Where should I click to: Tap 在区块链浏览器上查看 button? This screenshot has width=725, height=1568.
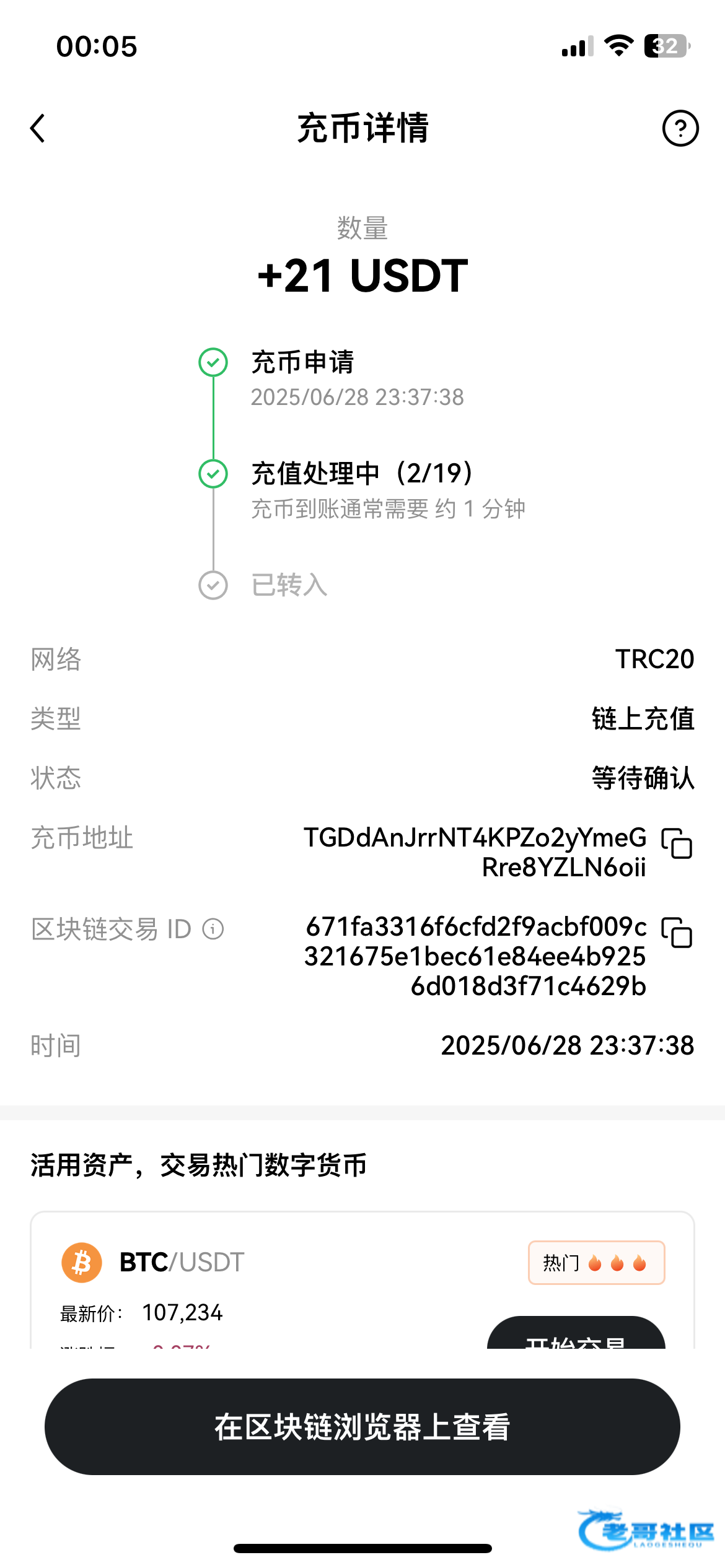pyautogui.click(x=362, y=1426)
